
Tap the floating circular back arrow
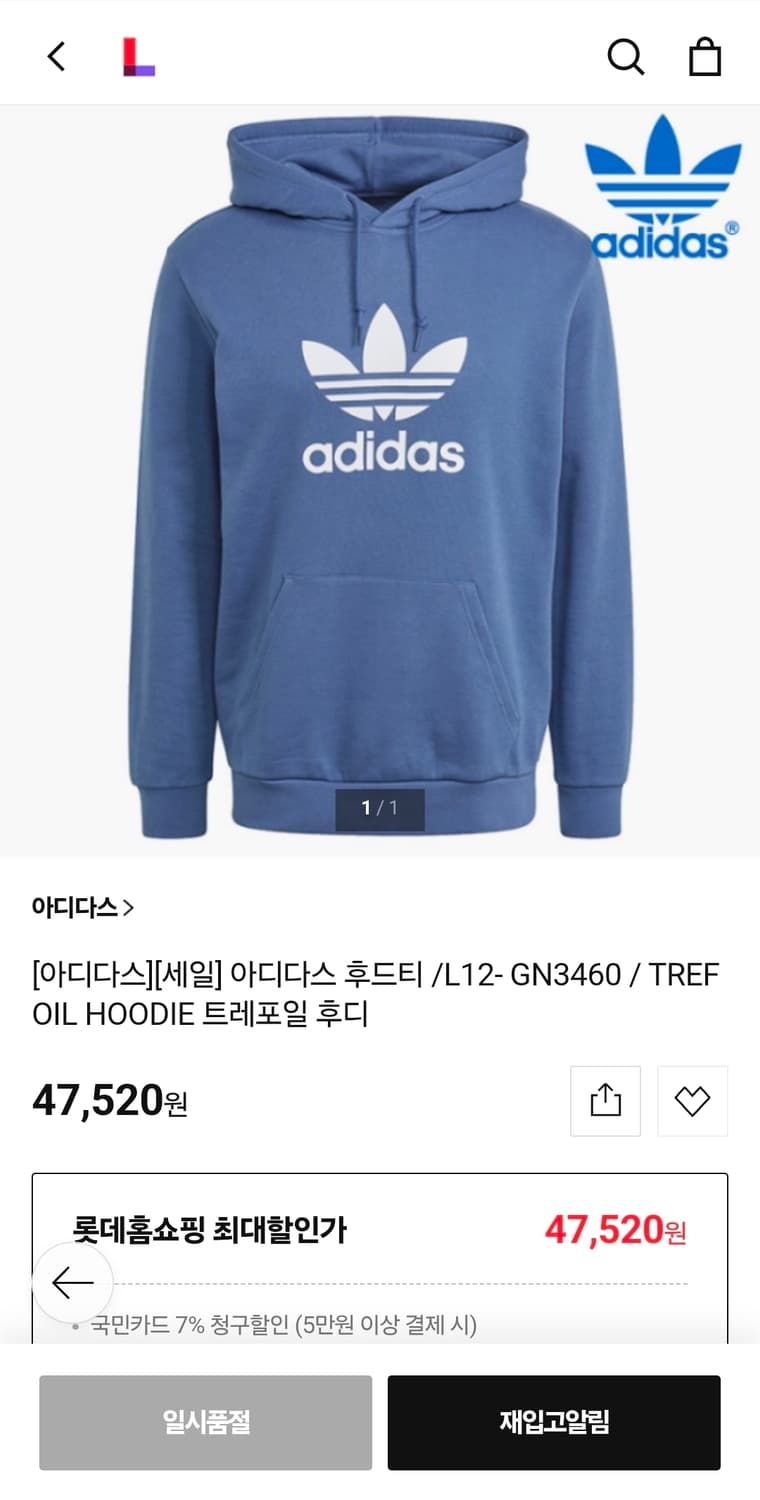[x=73, y=1281]
